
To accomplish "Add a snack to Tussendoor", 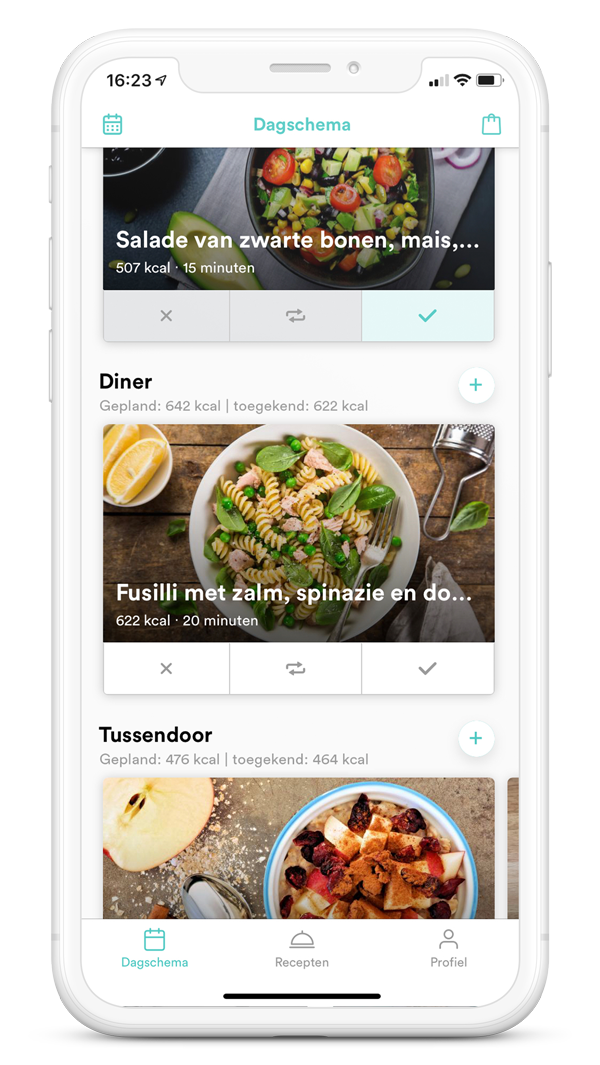I will [x=476, y=738].
